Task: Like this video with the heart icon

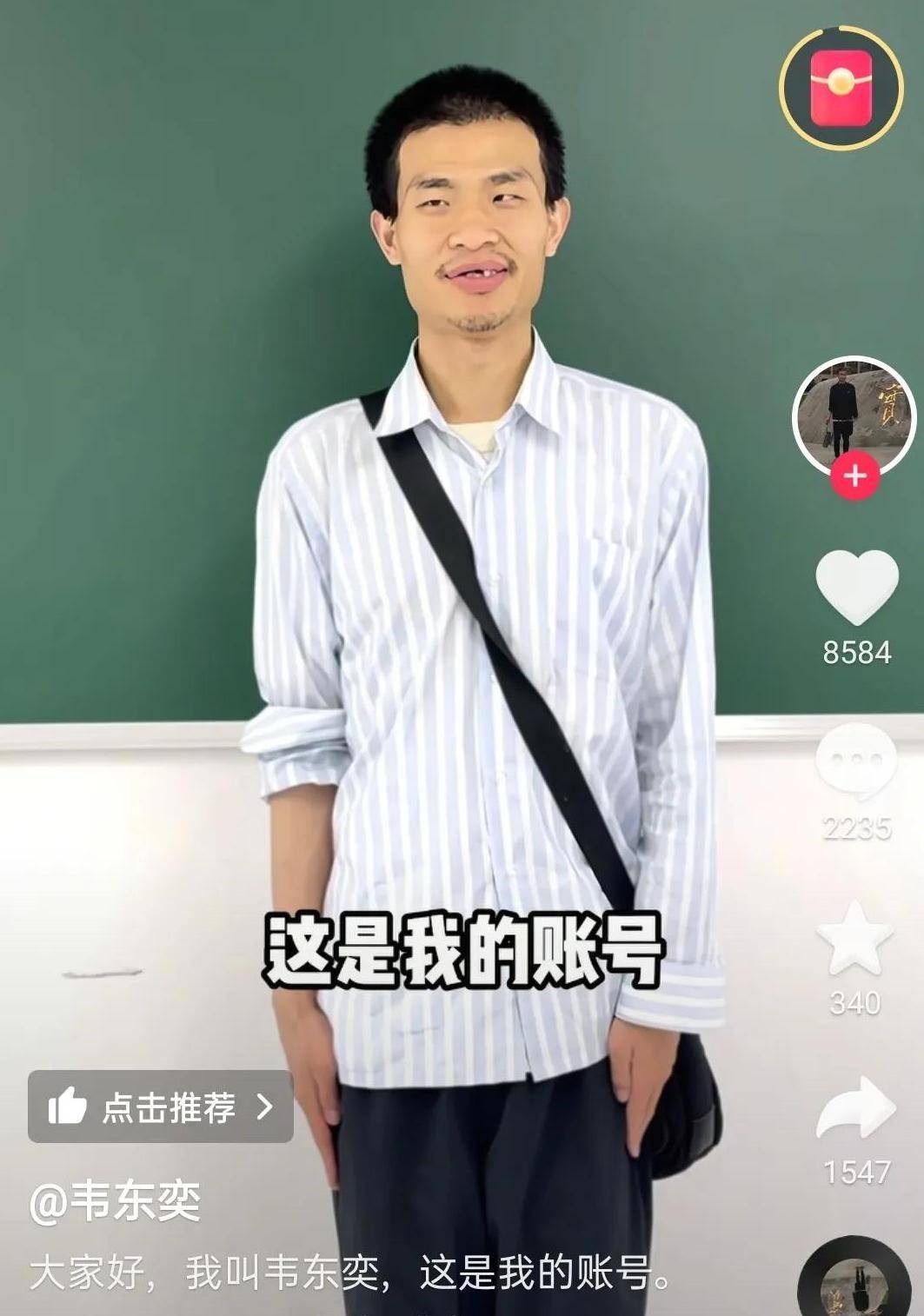Action: [x=856, y=588]
